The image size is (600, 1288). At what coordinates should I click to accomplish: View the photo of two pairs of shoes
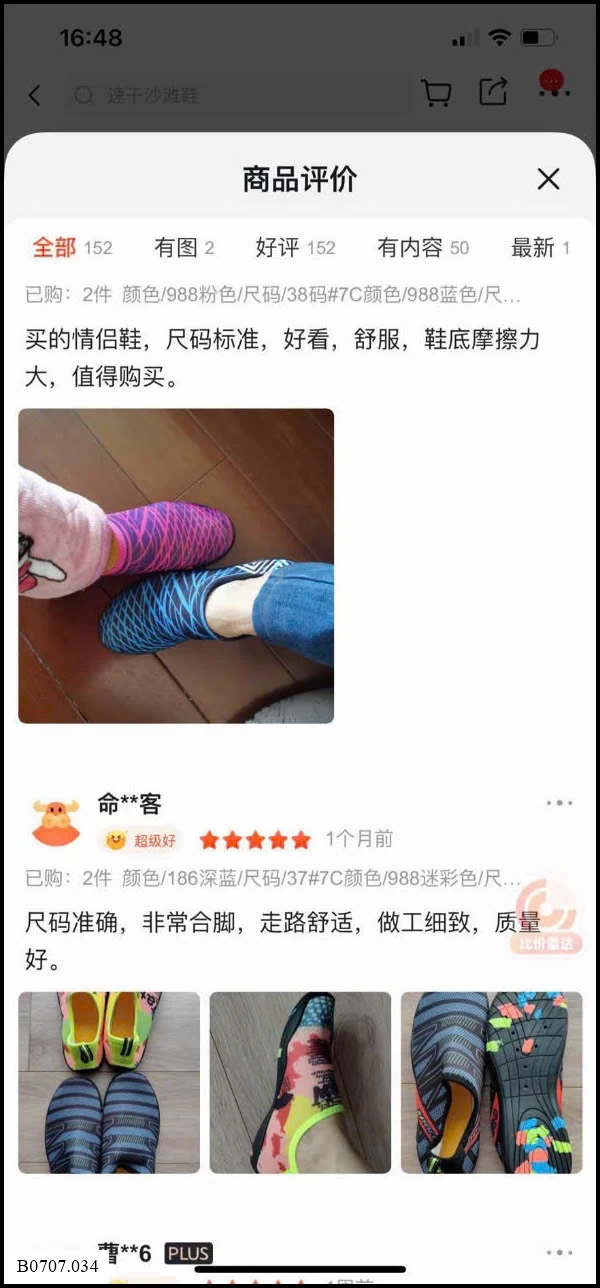109,1083
